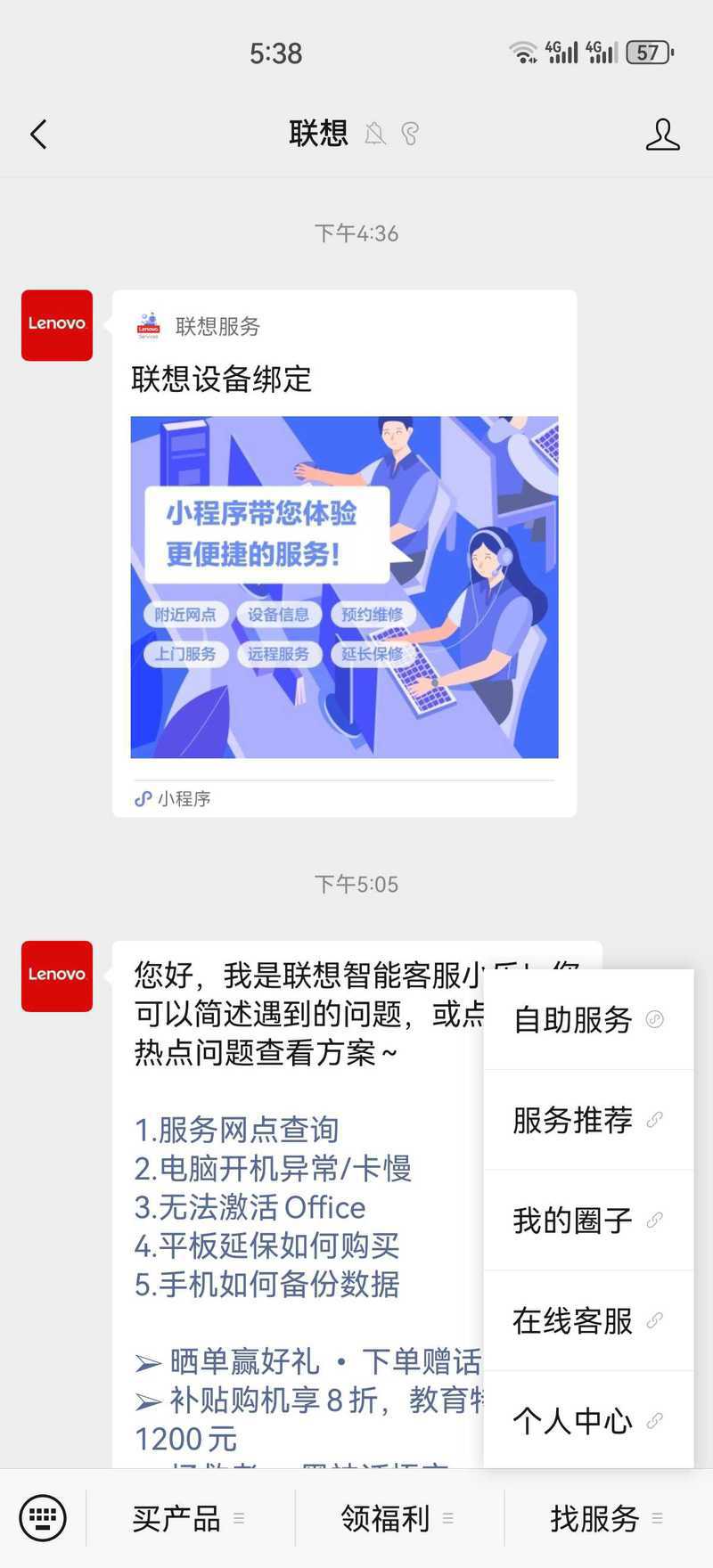Open 我的圈子 from the menu
The width and height of the screenshot is (713, 1568).
[588, 1221]
